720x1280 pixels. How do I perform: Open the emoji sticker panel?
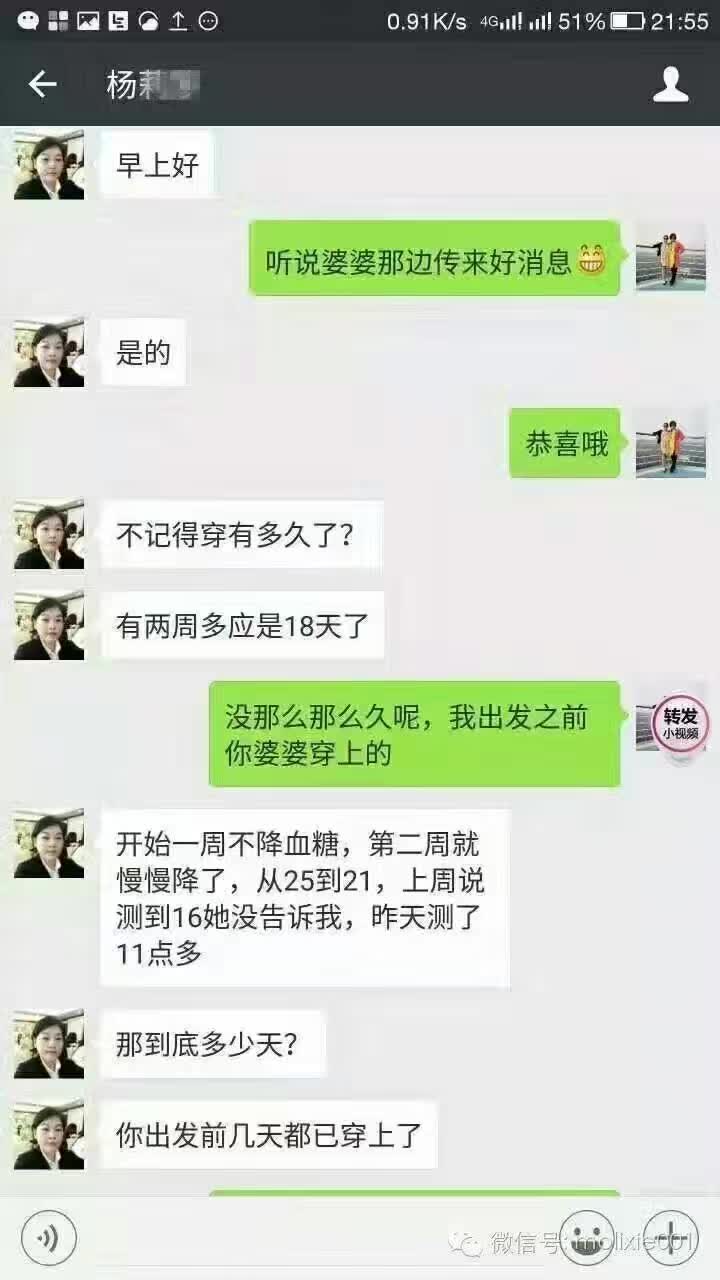coord(586,1238)
